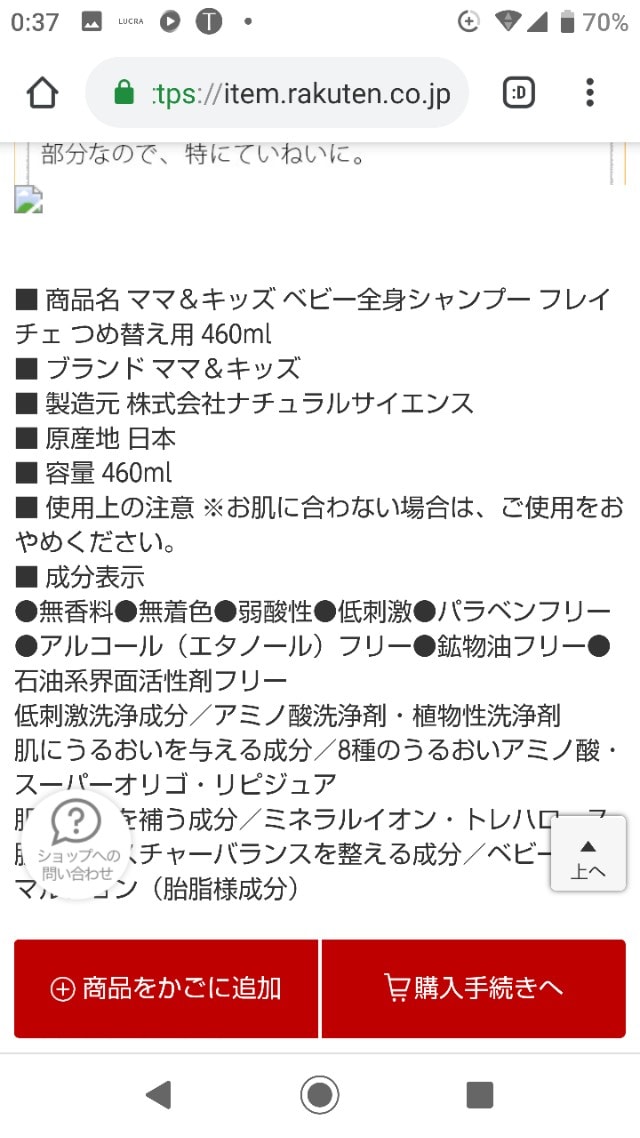The image size is (640, 1138).
Task: Open the tab switcher
Action: pyautogui.click(x=519, y=93)
